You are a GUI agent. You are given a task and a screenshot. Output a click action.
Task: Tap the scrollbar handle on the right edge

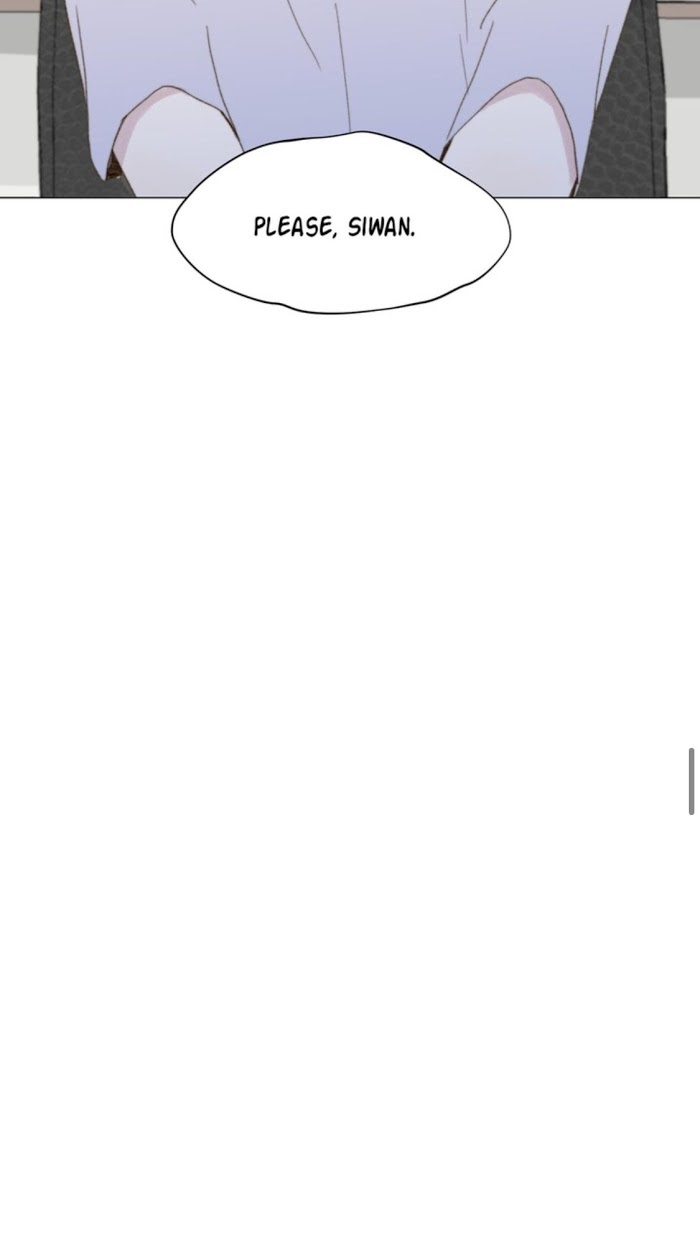[691, 781]
